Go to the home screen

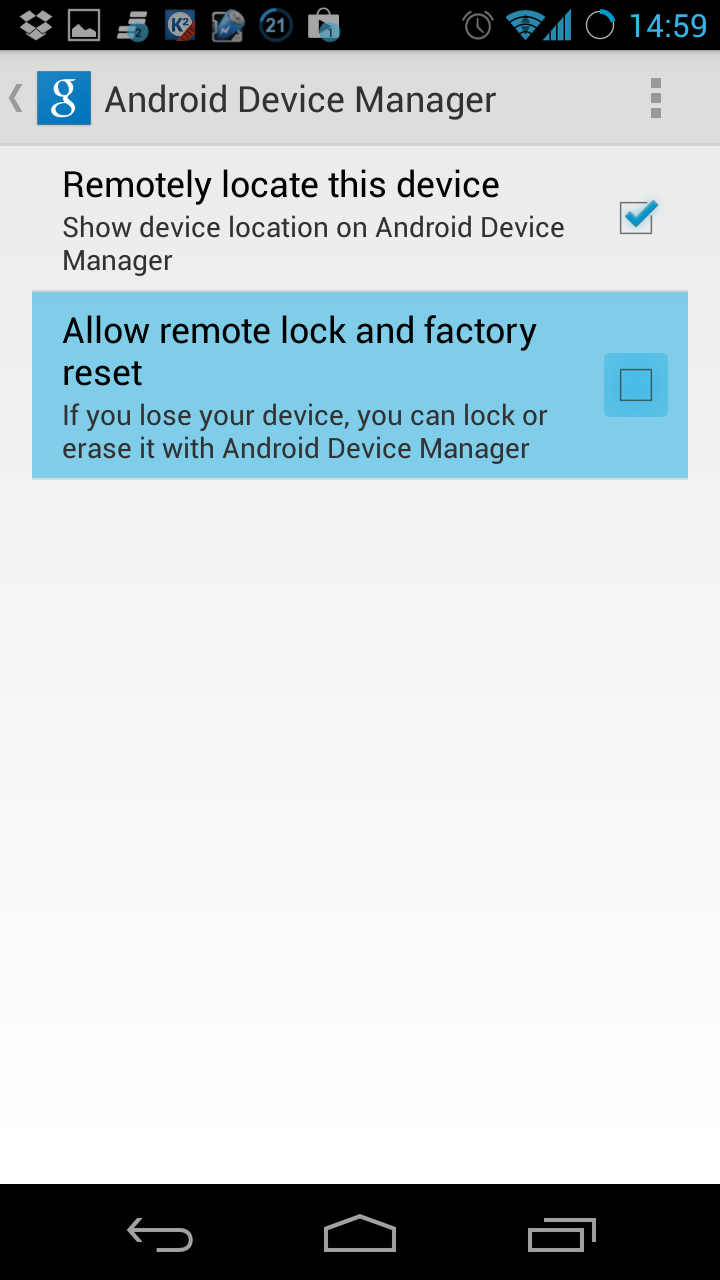360,1234
